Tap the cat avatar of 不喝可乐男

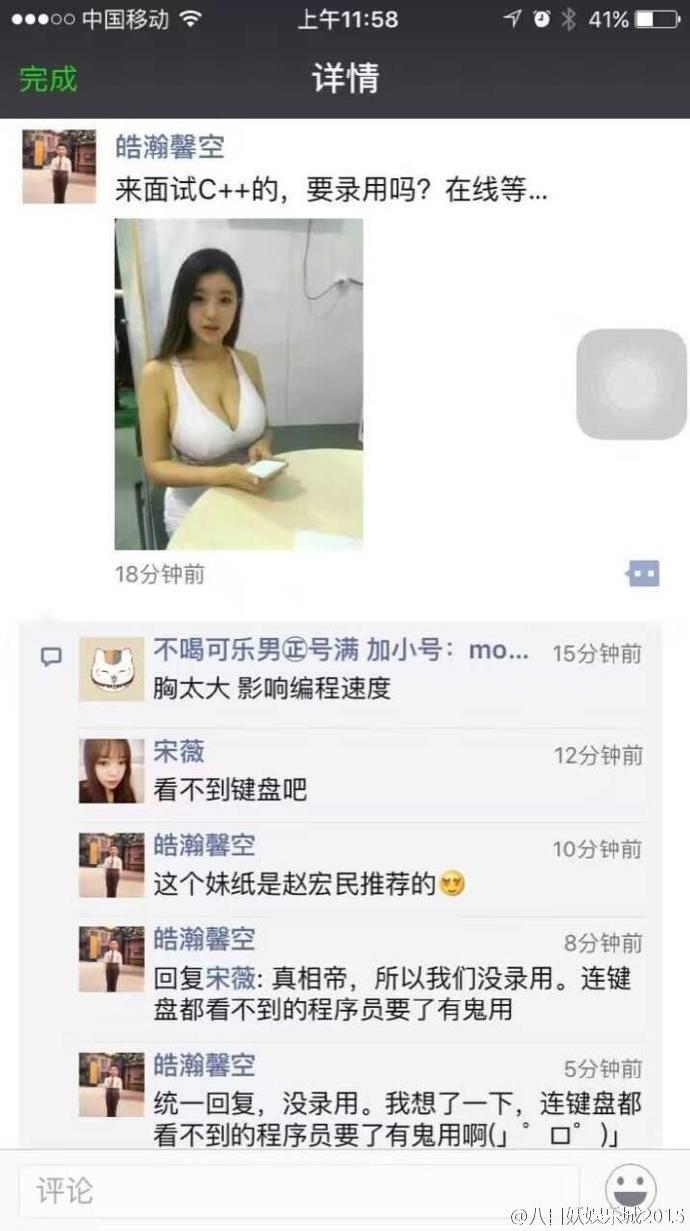coord(112,669)
